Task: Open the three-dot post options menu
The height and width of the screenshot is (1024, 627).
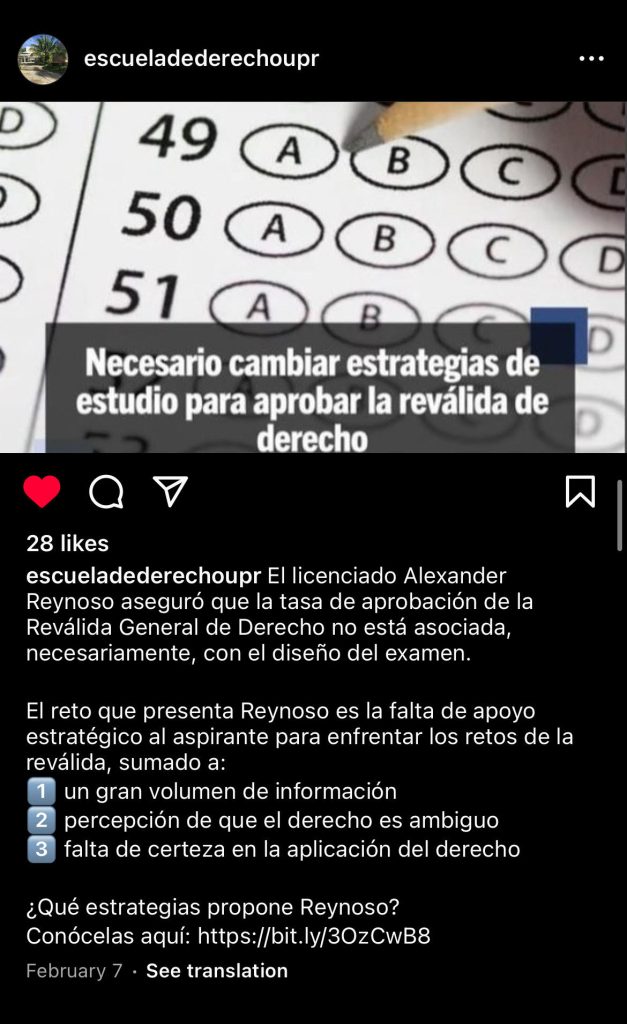Action: click(592, 59)
